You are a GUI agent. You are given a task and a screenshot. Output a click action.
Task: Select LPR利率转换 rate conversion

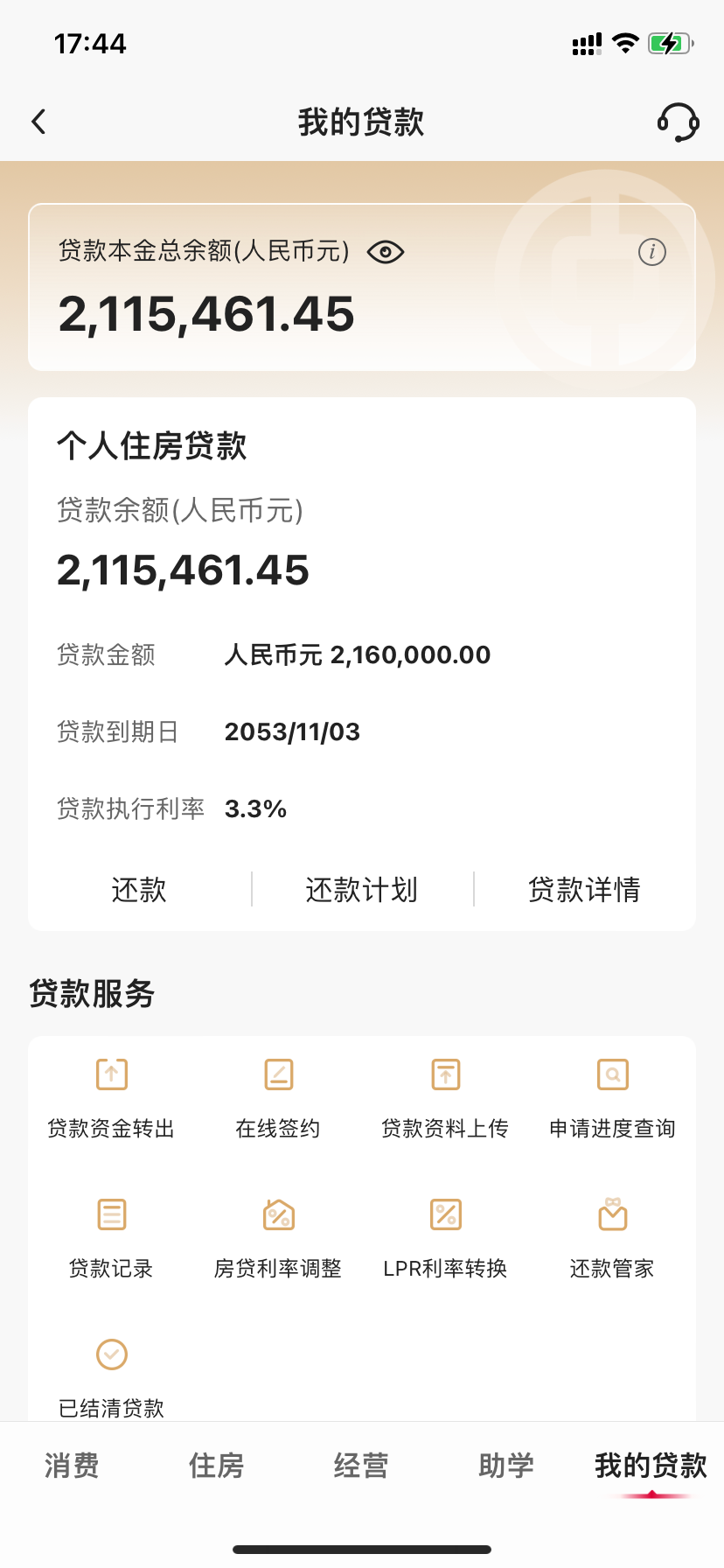click(x=446, y=1236)
